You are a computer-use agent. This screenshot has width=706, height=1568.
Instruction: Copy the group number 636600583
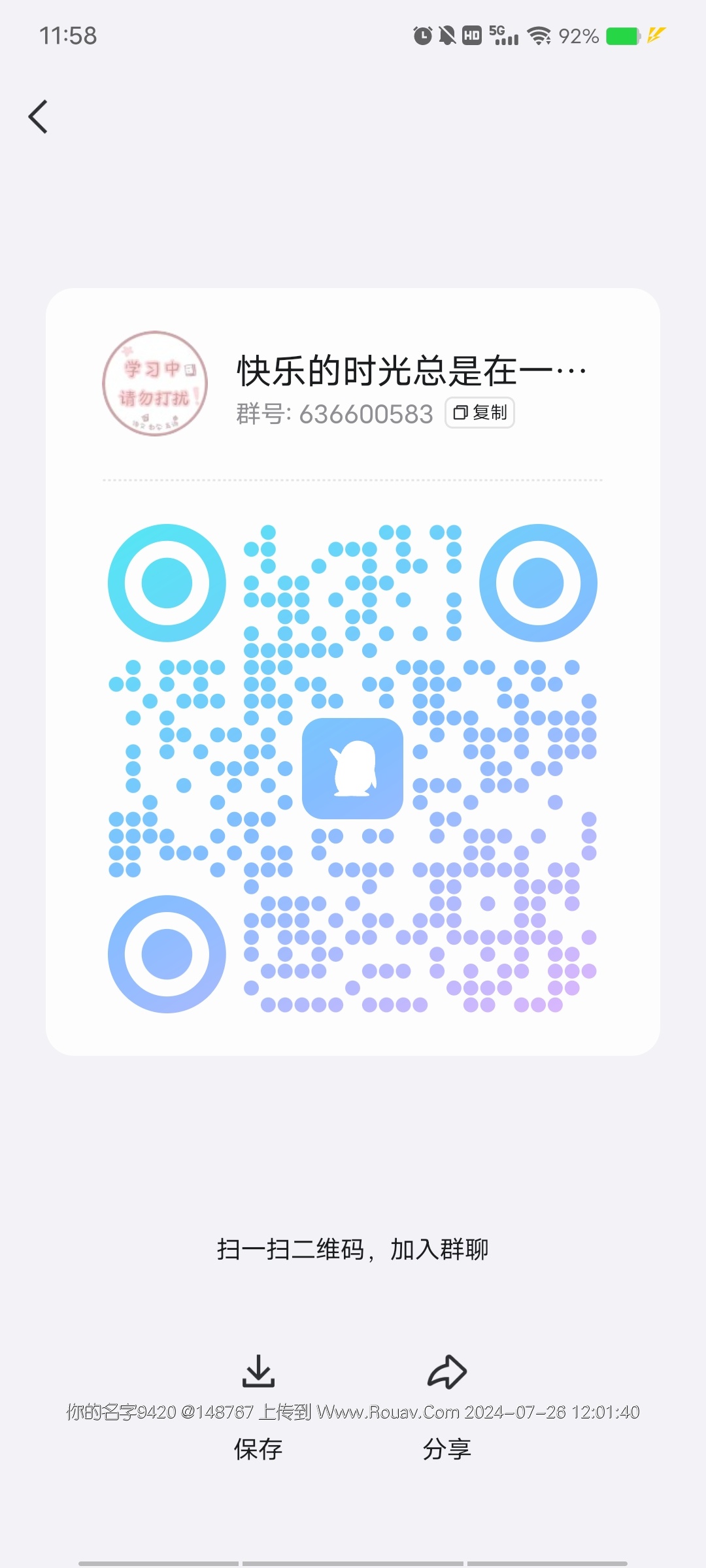(x=480, y=413)
